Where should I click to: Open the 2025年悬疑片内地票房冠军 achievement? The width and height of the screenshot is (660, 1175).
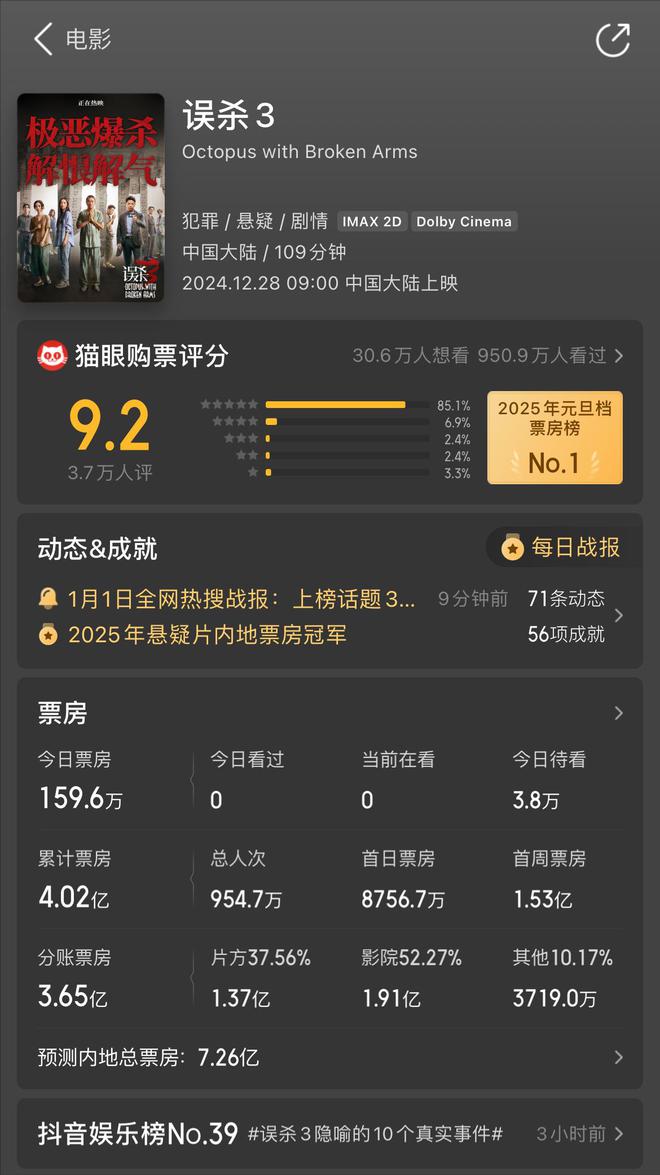click(x=207, y=634)
